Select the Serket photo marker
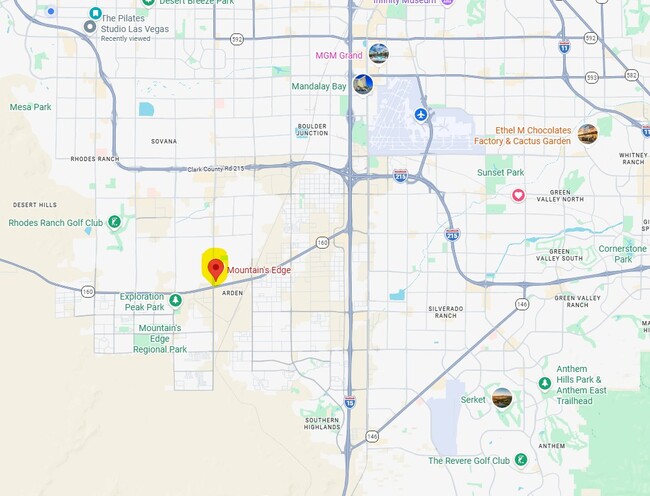 coord(502,398)
